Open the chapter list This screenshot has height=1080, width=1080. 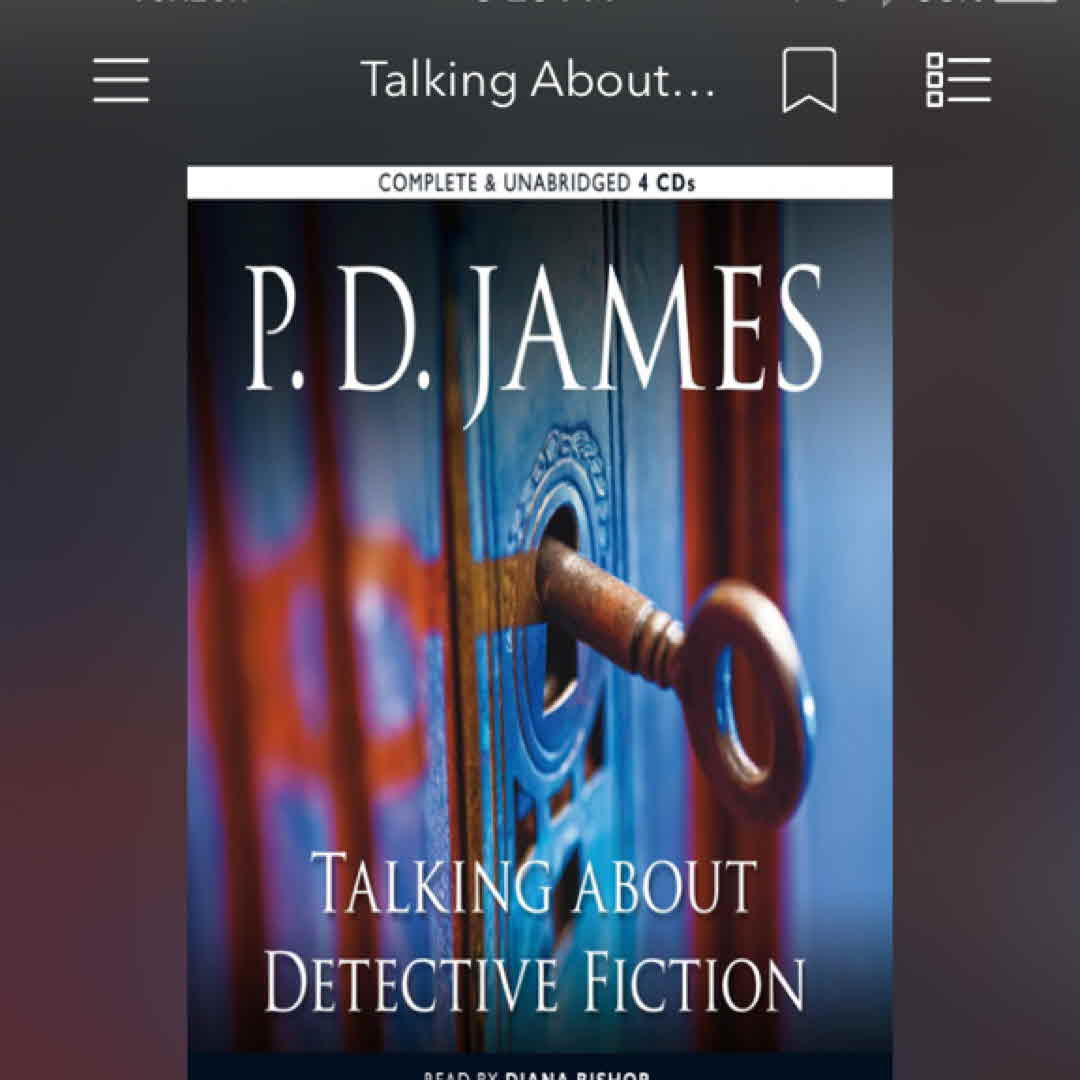[x=958, y=80]
